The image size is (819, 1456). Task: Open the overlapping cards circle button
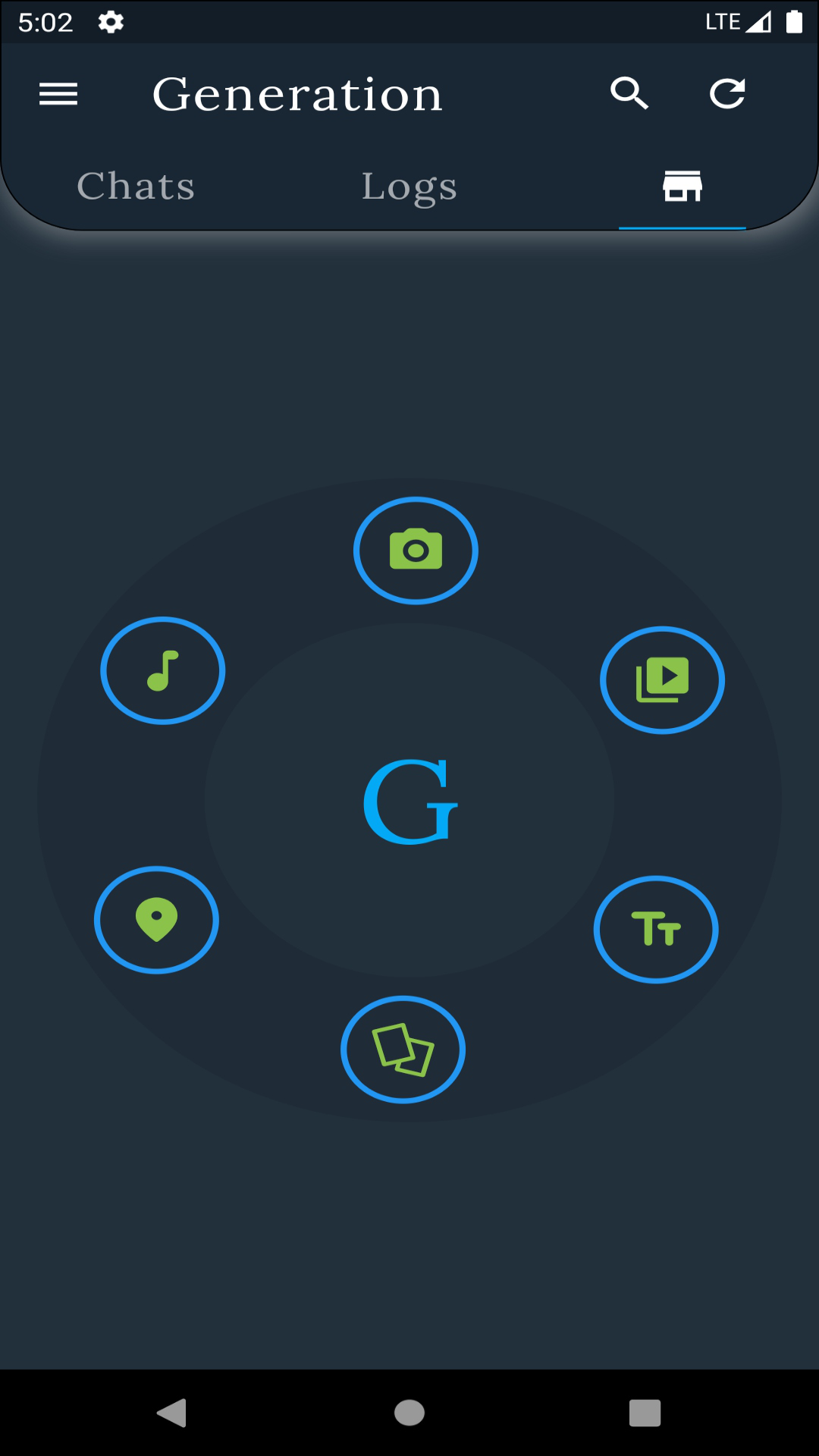tap(403, 1050)
